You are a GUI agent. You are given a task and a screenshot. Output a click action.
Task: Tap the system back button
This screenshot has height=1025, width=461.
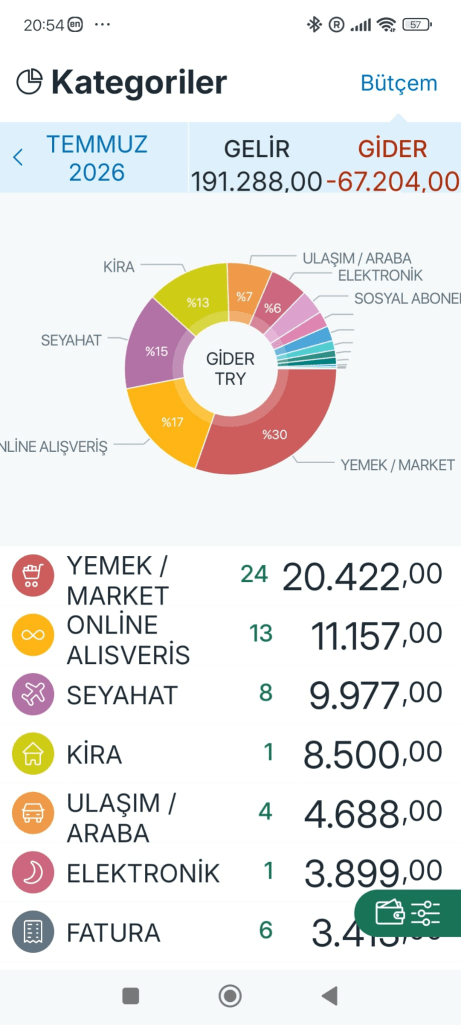coord(330,996)
